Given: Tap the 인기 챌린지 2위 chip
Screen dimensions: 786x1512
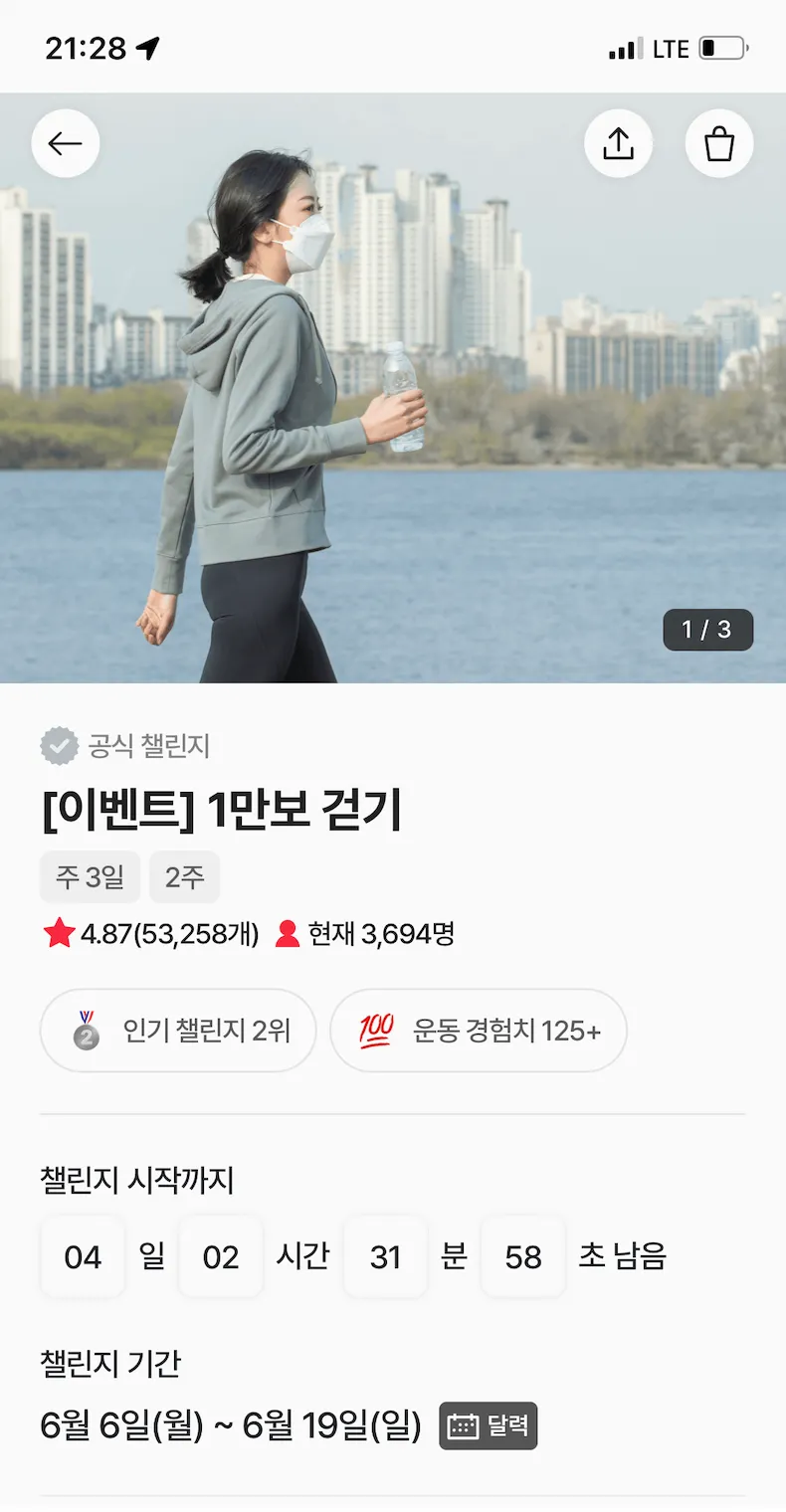Looking at the screenshot, I should [x=178, y=1031].
